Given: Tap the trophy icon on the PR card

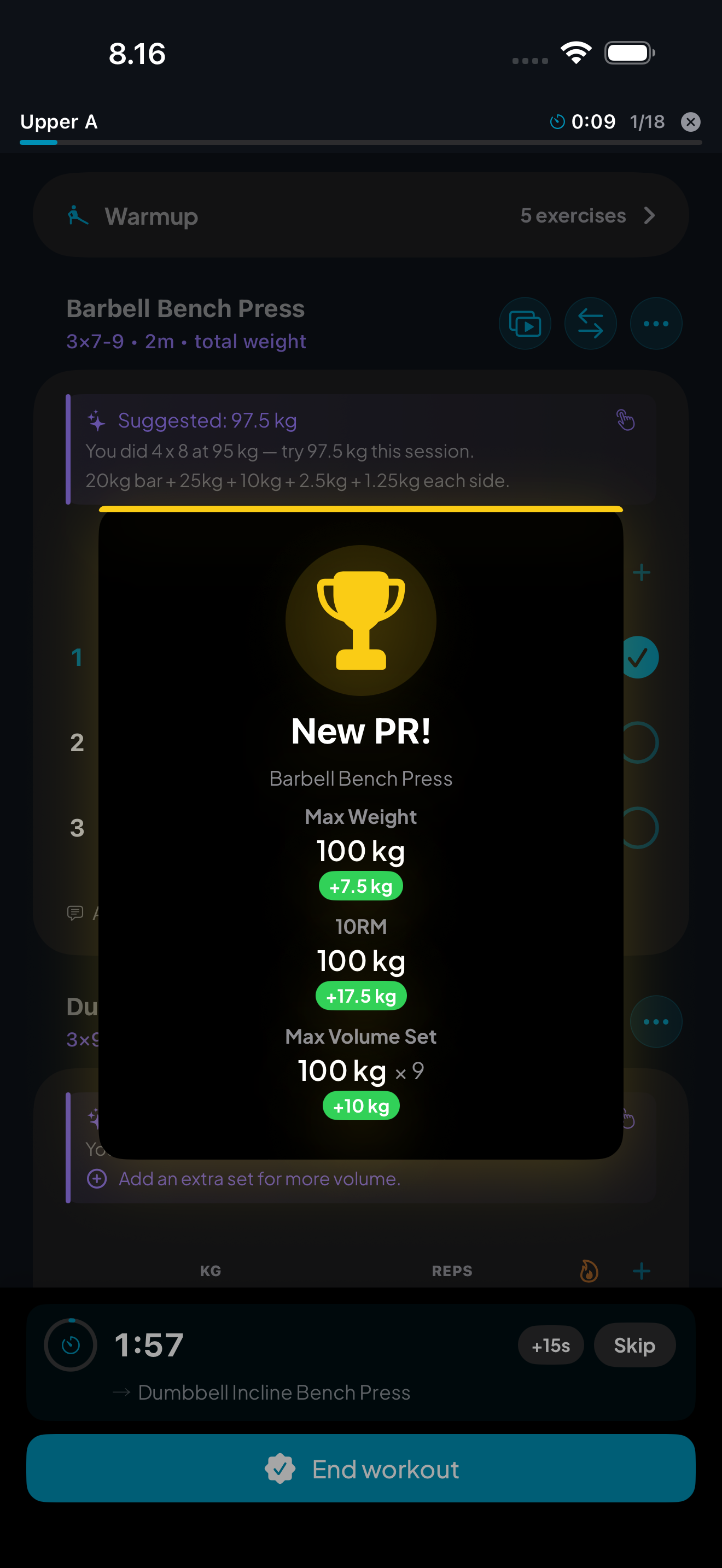Looking at the screenshot, I should point(361,619).
